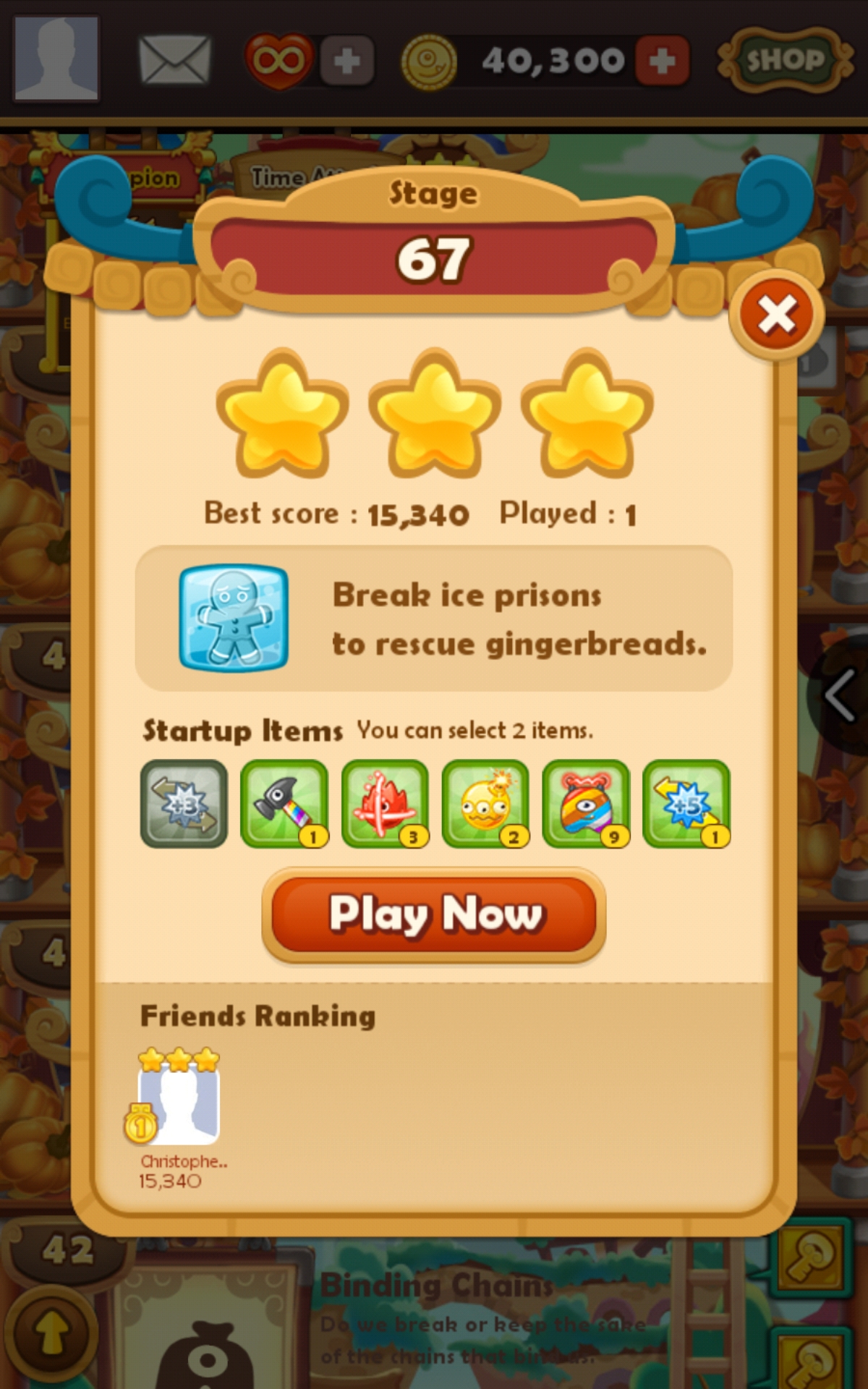The height and width of the screenshot is (1389, 868).
Task: Open the mail envelope inbox
Action: (x=174, y=61)
